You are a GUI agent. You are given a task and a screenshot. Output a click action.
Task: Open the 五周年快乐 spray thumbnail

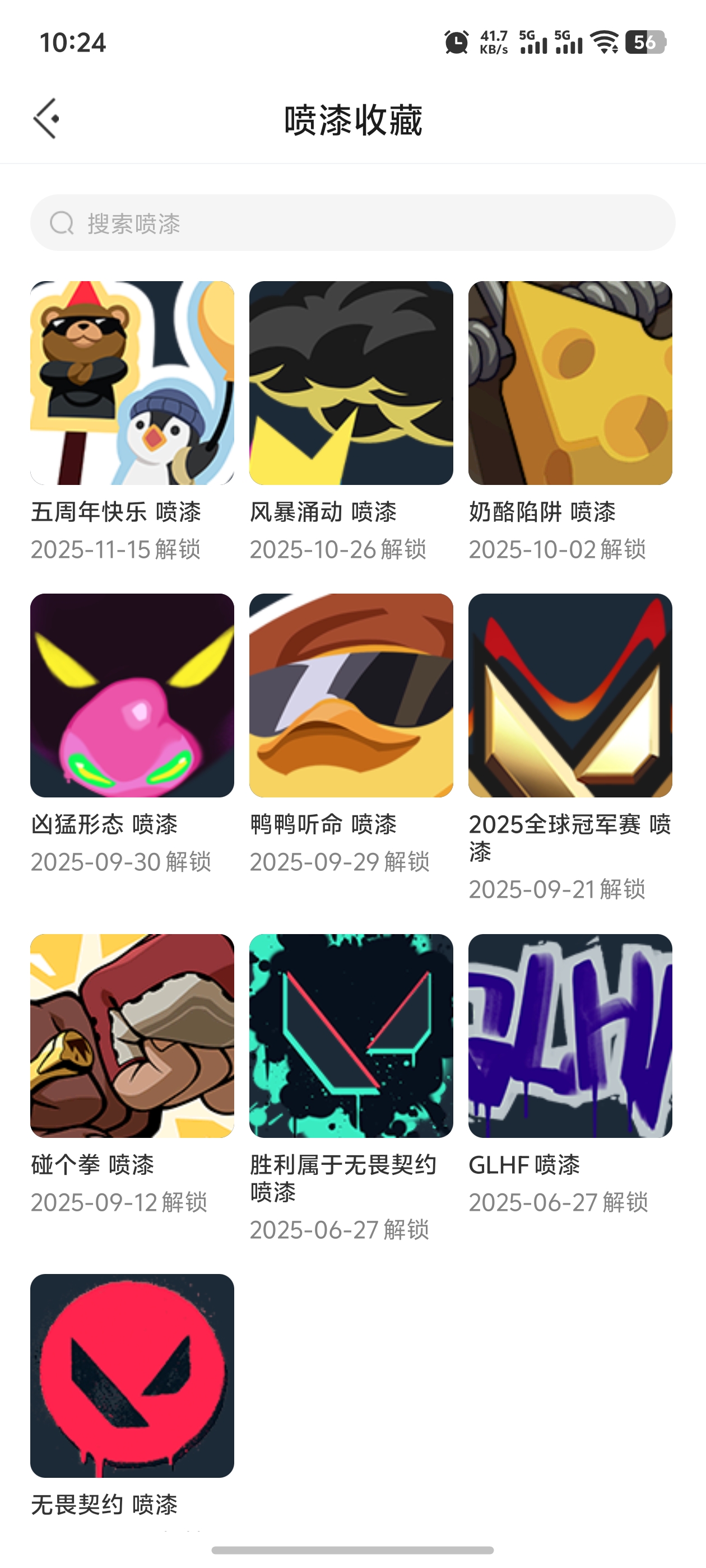[133, 382]
